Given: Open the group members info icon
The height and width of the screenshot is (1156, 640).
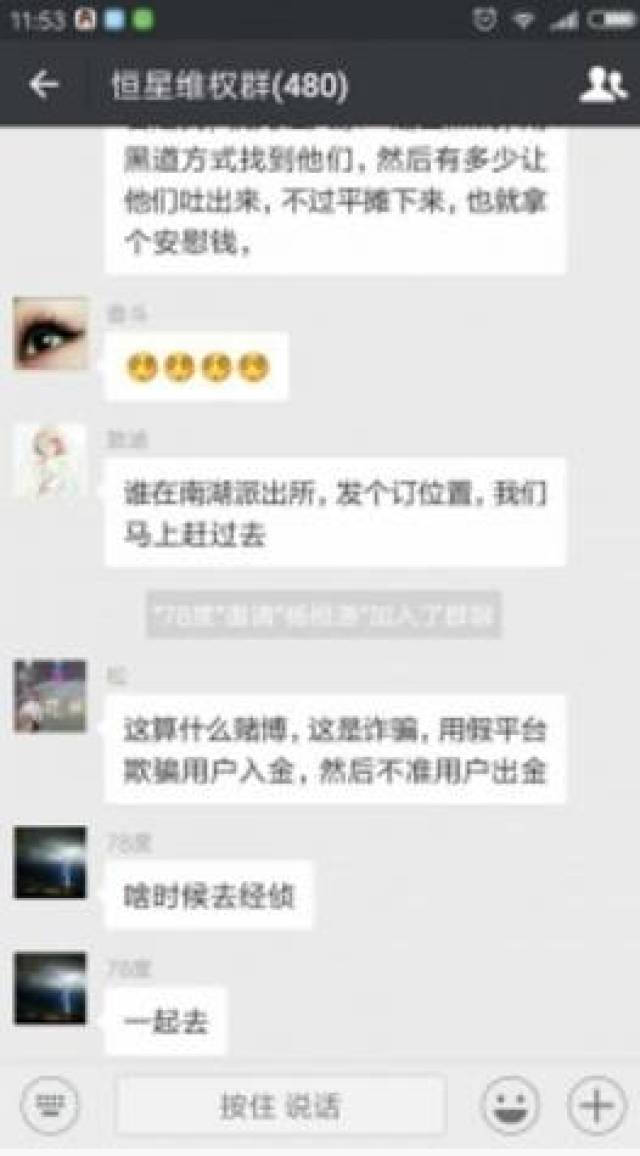Looking at the screenshot, I should pos(602,86).
